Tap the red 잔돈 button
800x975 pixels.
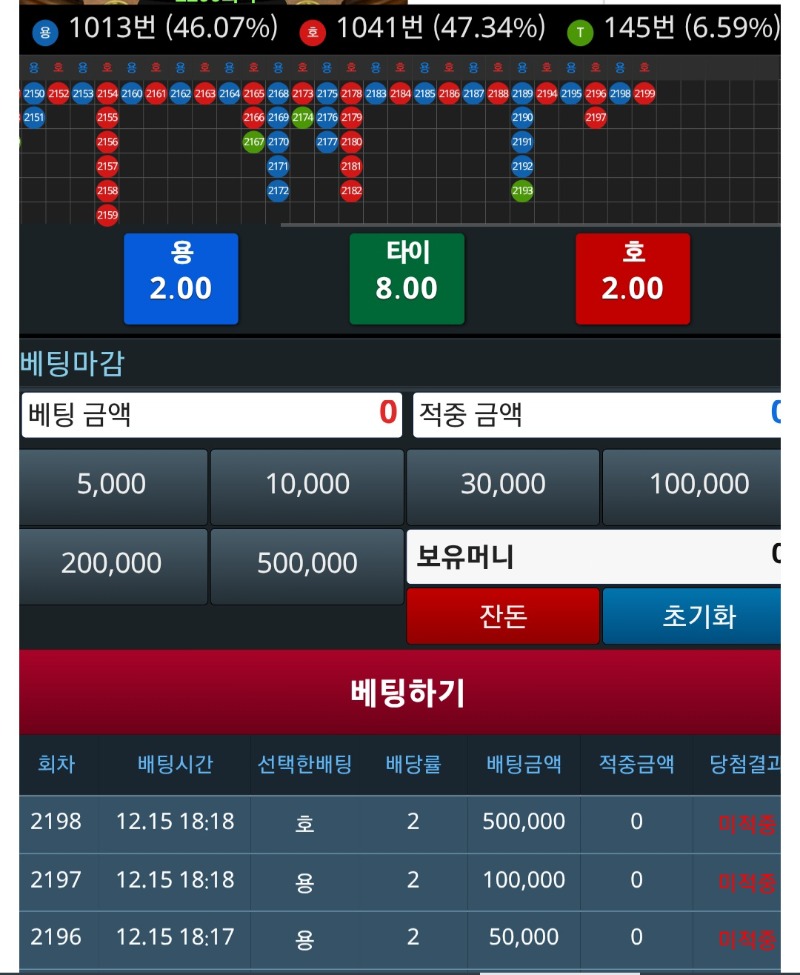[503, 616]
